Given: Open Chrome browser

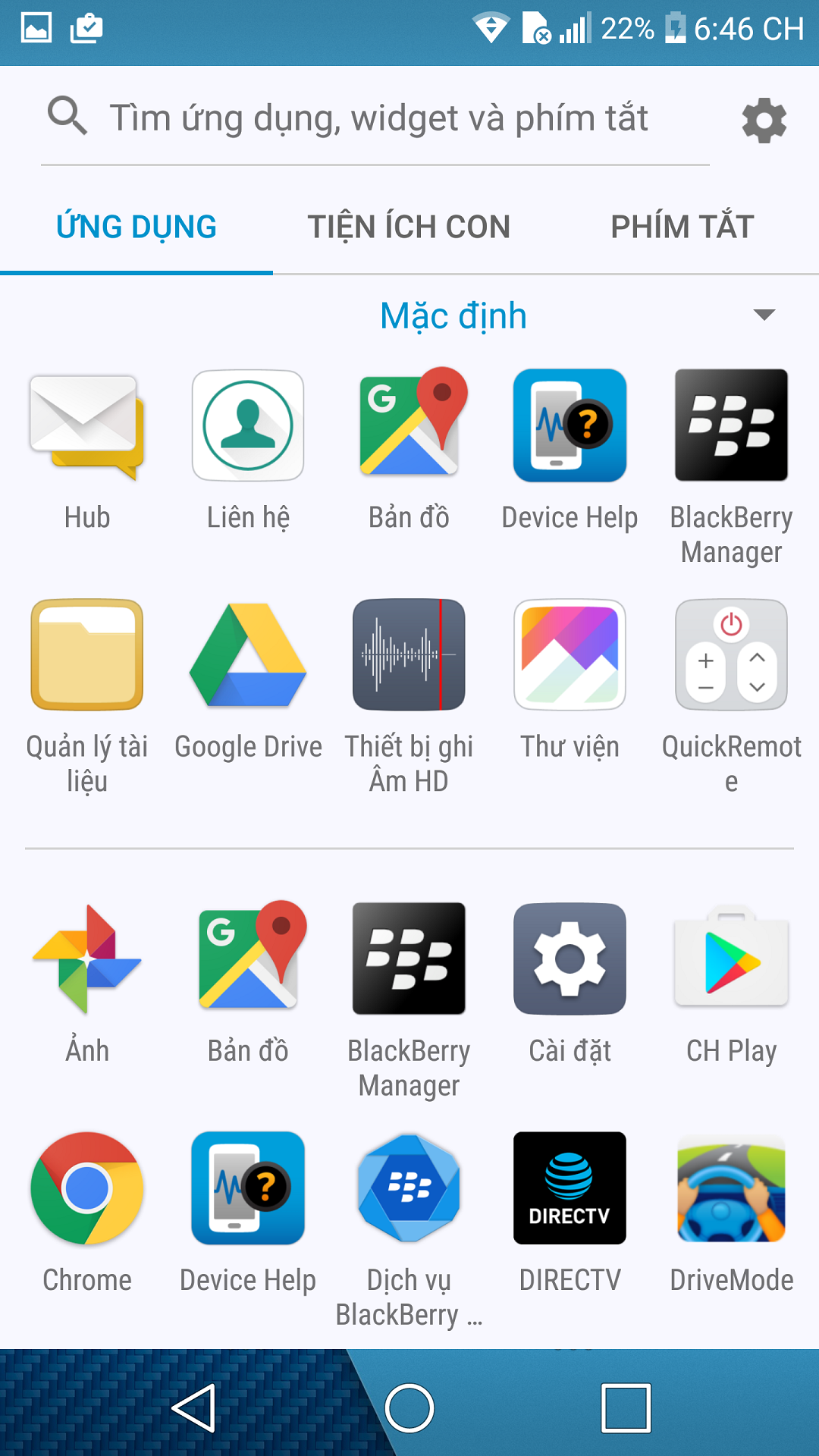Looking at the screenshot, I should pos(87,1188).
